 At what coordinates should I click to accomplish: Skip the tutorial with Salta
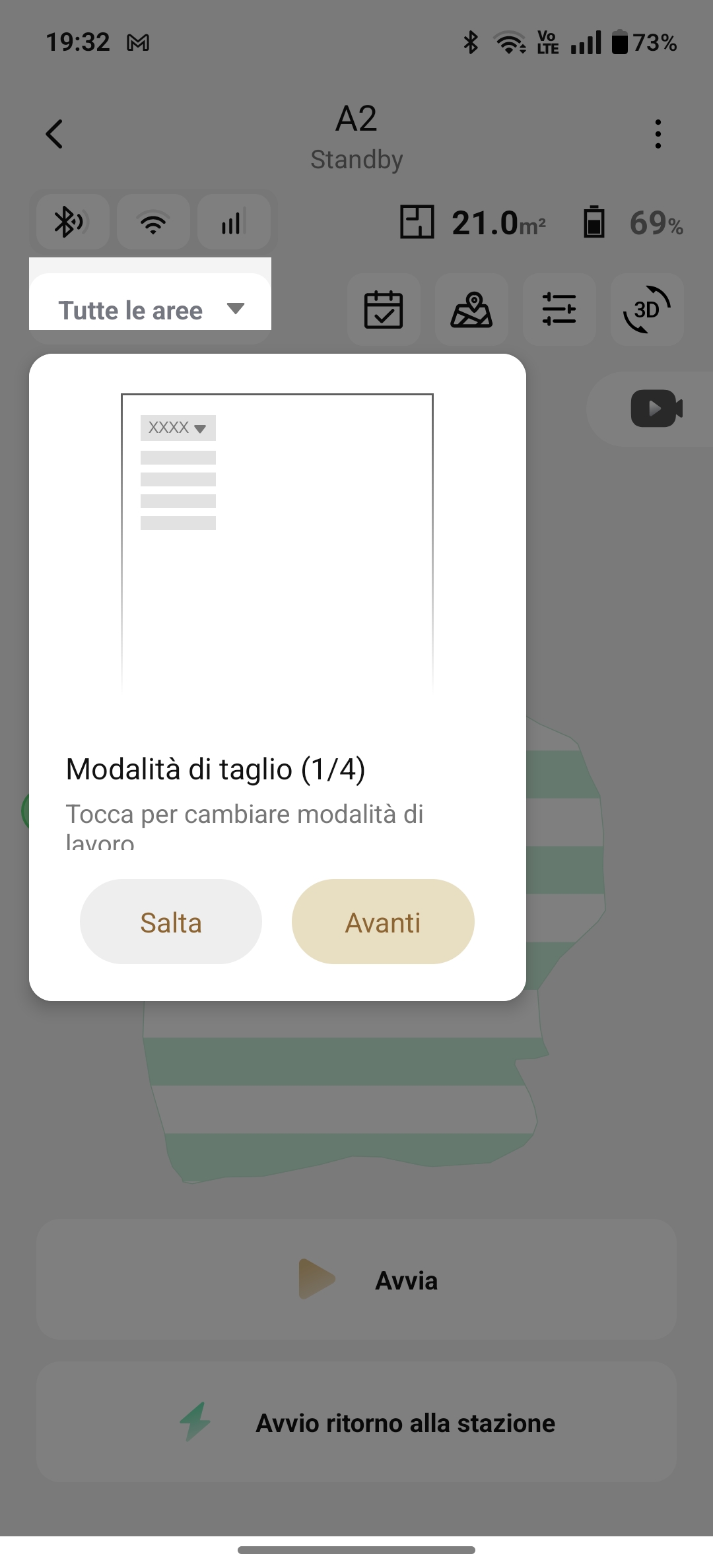pyautogui.click(x=171, y=921)
